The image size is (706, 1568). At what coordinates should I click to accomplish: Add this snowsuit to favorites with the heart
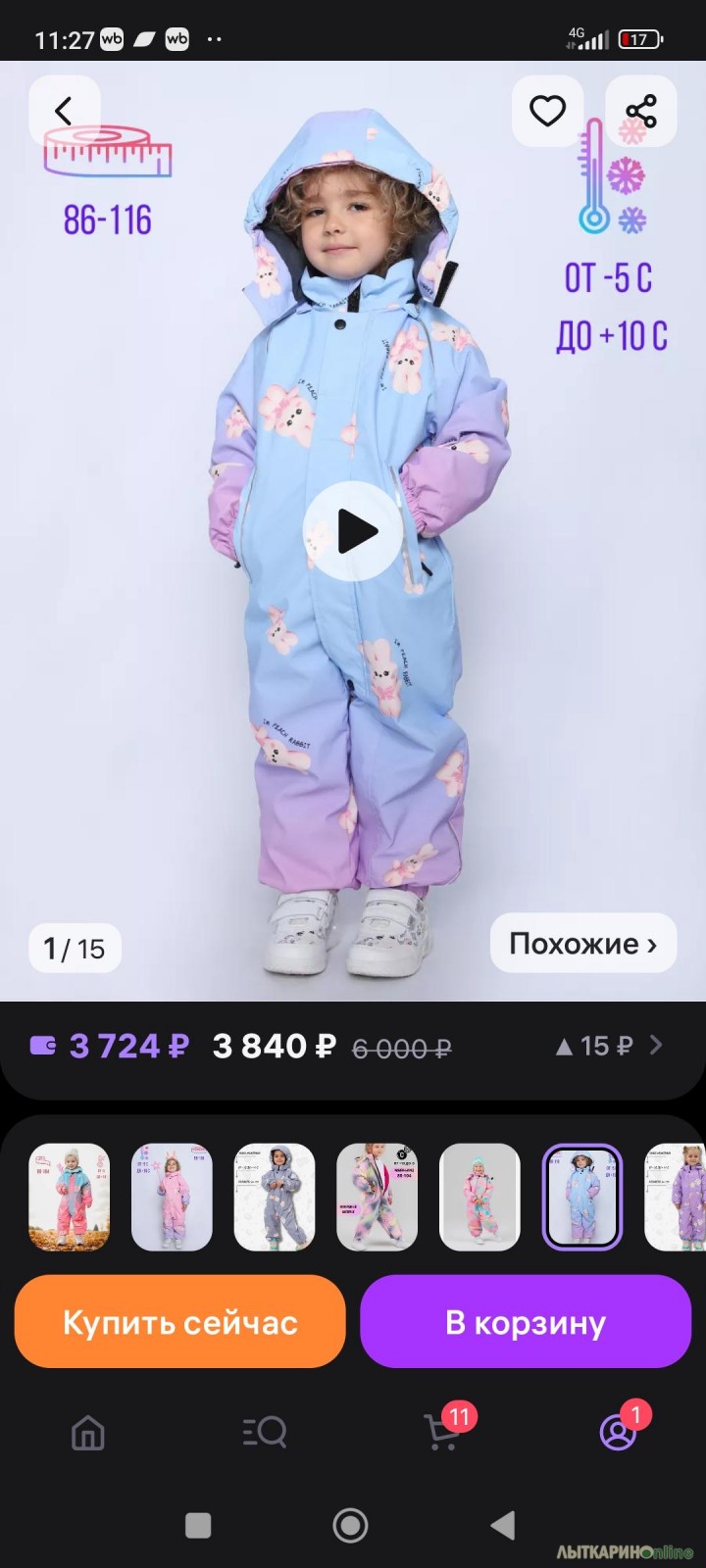(x=547, y=111)
